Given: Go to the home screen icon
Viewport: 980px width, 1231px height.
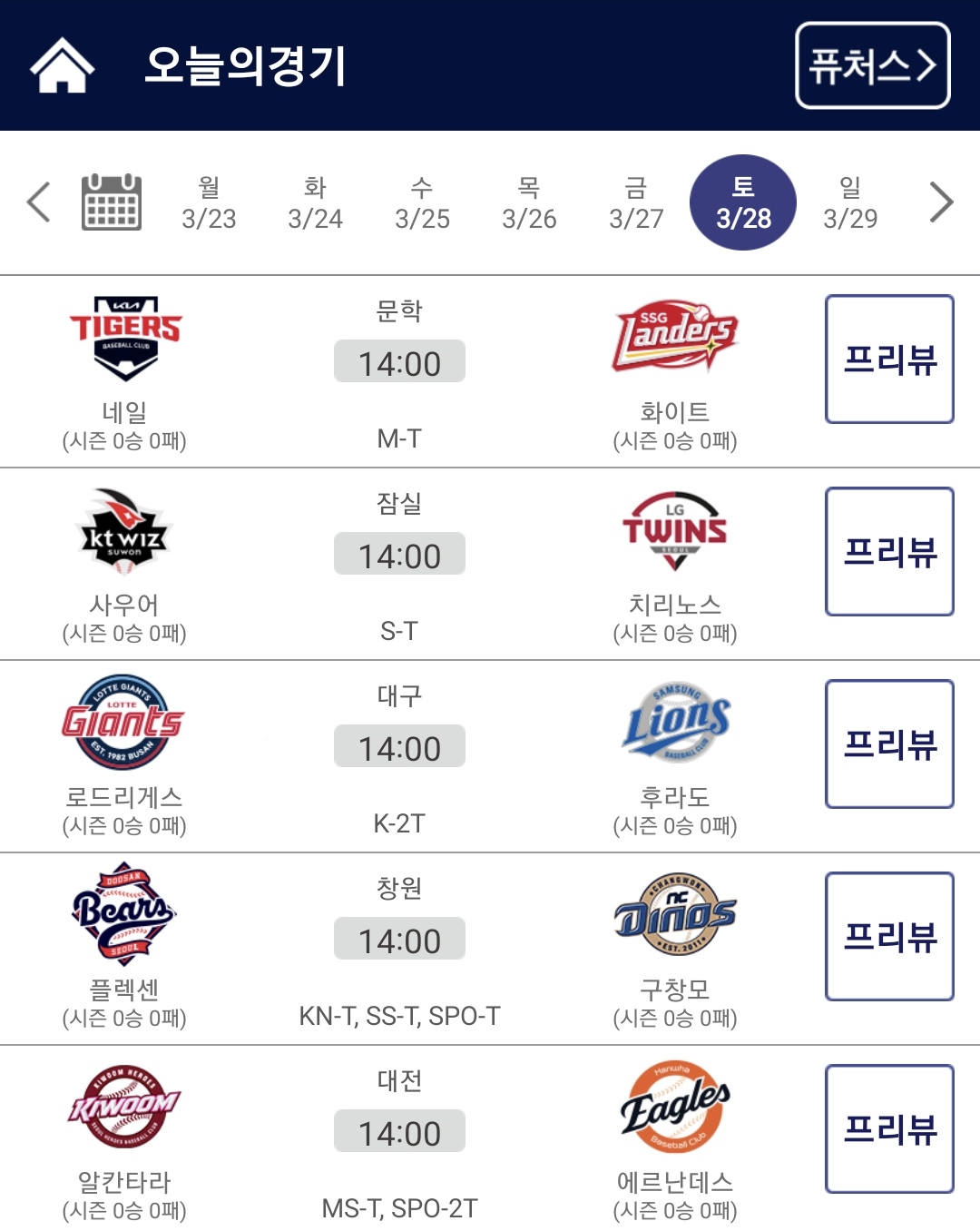Looking at the screenshot, I should coord(62,65).
